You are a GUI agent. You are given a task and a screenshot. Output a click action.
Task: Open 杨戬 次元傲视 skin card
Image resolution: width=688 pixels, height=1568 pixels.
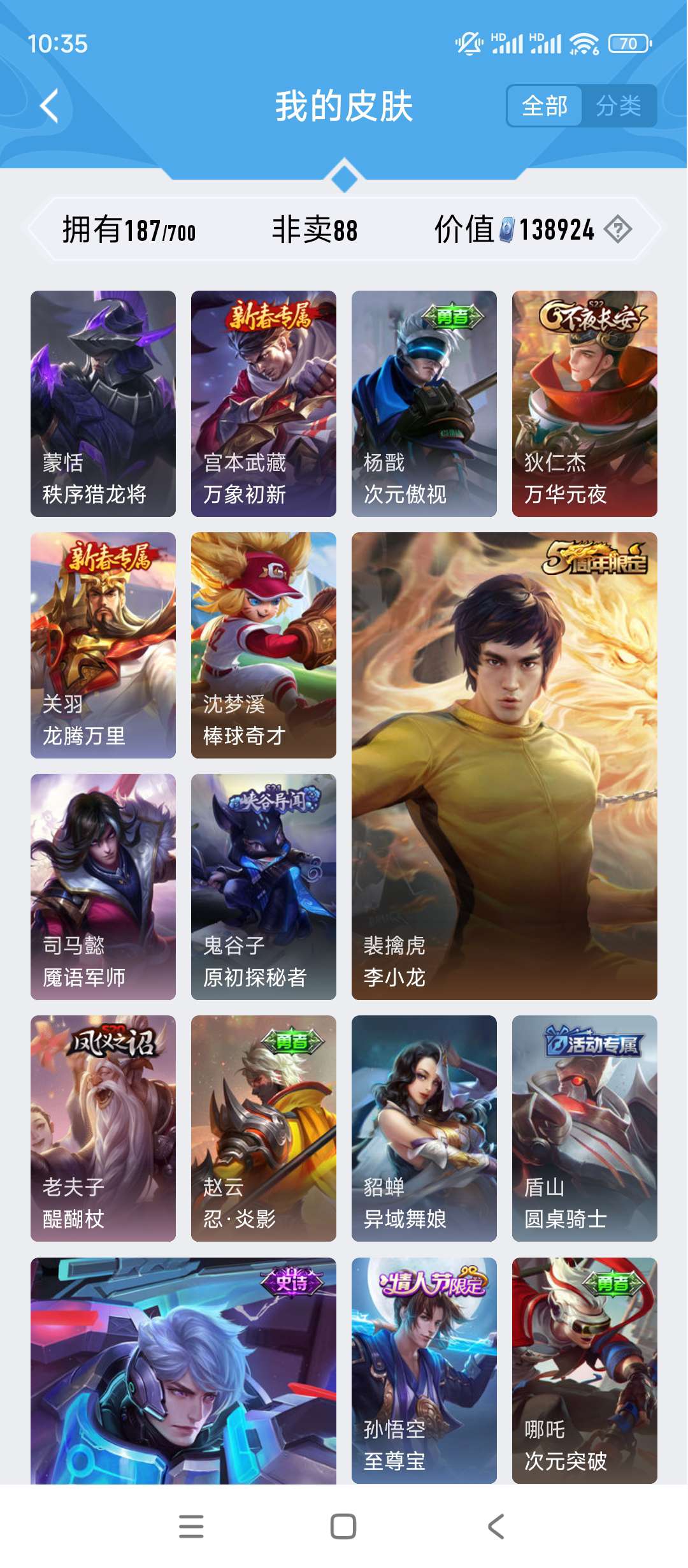(424, 403)
